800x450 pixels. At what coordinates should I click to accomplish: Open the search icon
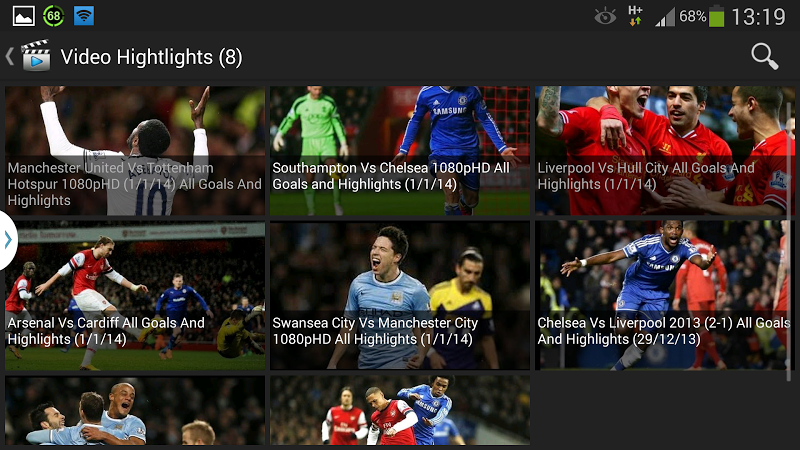click(765, 57)
